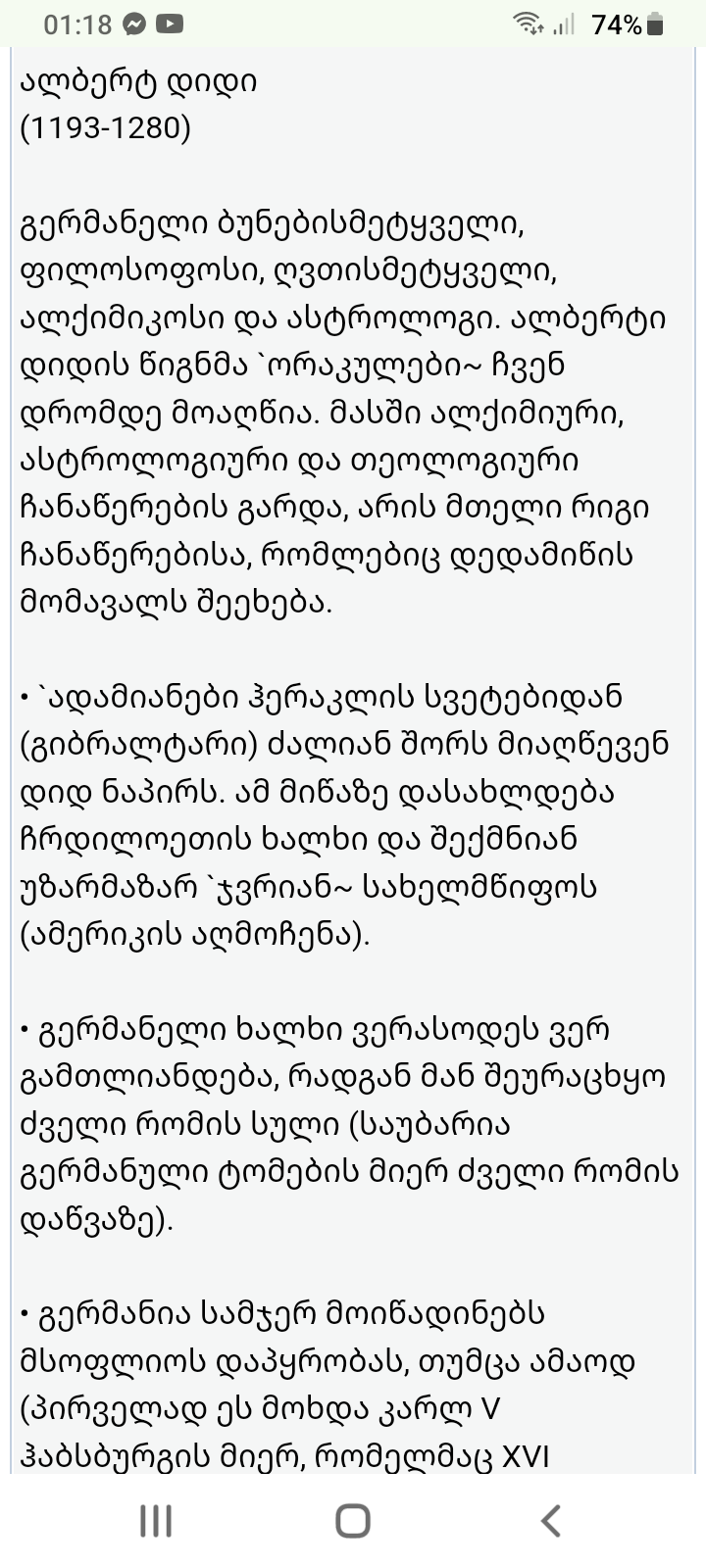706x1568 pixels.
Task: Tap the system back button
Action: coord(551,1521)
